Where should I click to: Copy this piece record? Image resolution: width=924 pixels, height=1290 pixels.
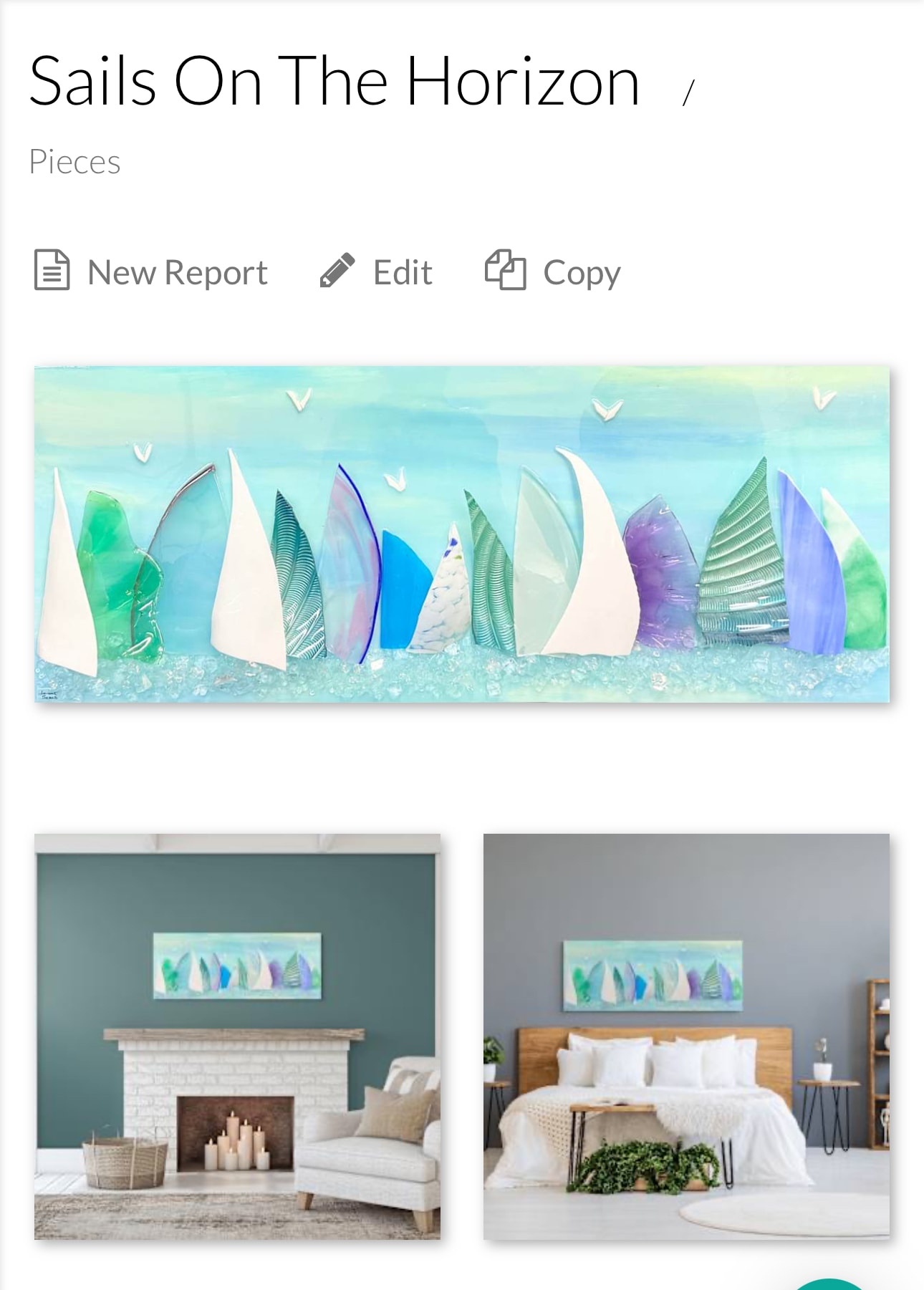point(553,271)
